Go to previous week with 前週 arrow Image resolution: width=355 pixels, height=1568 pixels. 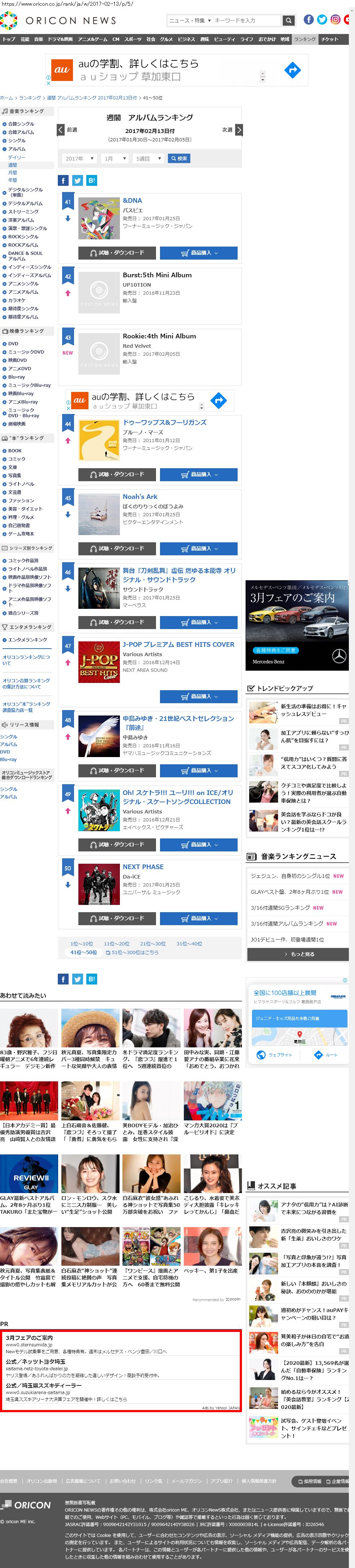tap(61, 130)
